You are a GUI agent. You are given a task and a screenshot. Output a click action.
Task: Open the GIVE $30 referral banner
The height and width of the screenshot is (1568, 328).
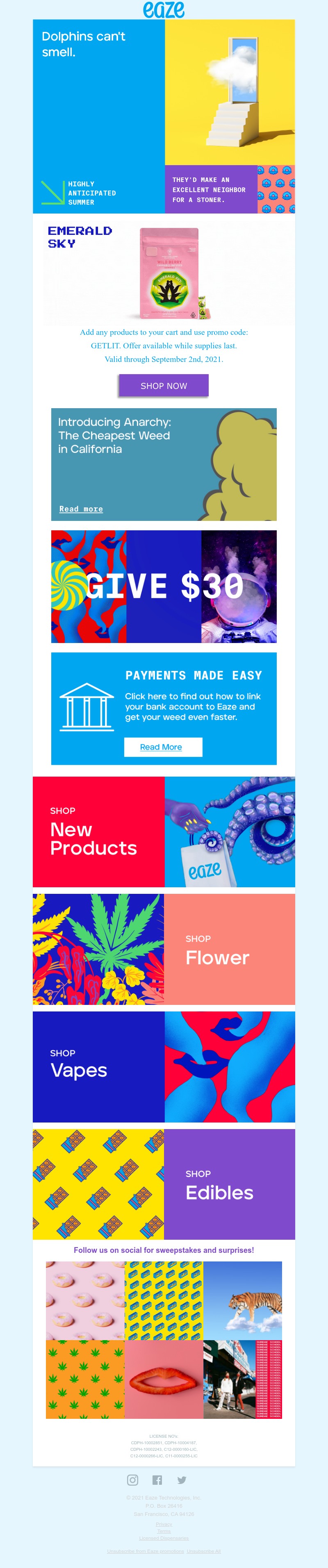click(x=164, y=586)
